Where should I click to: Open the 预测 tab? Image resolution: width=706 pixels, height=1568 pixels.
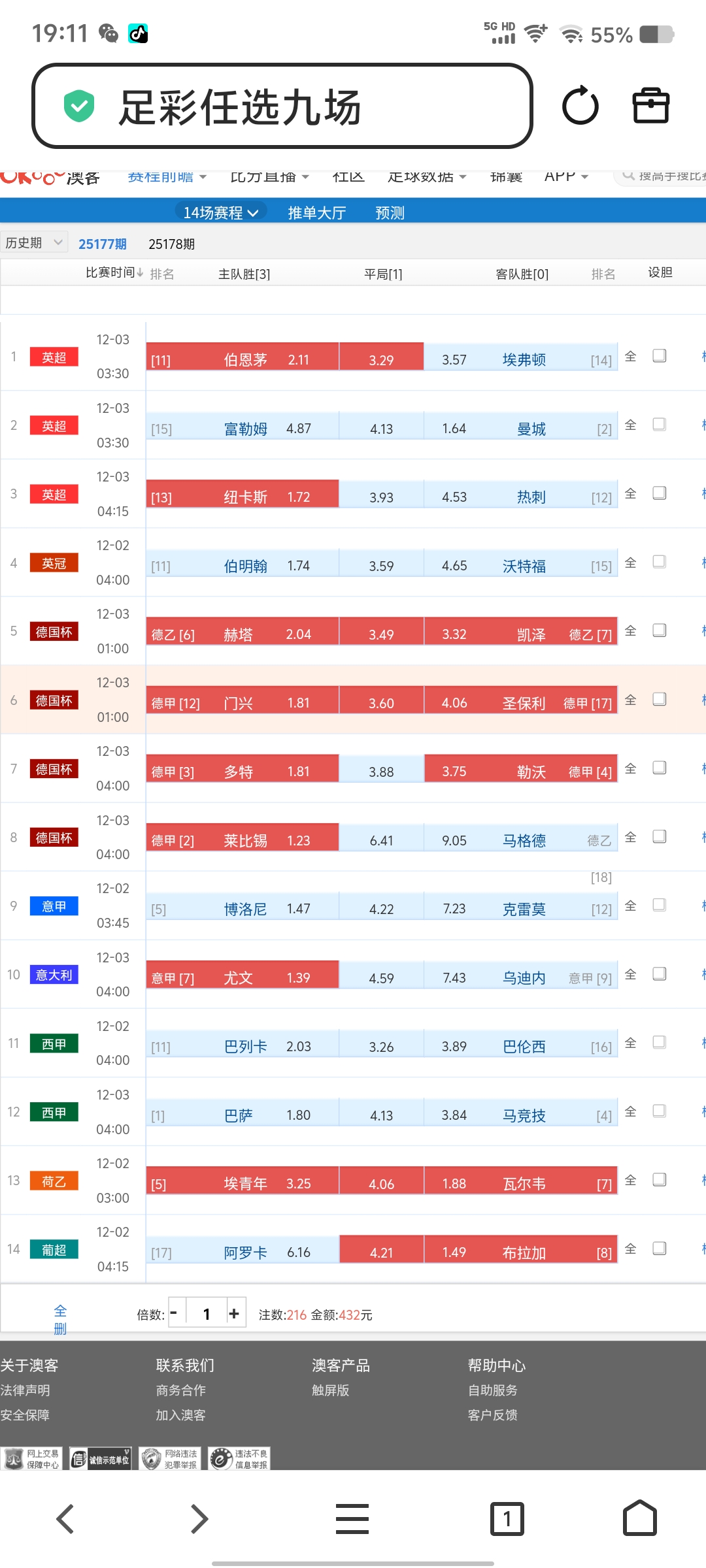(x=390, y=212)
